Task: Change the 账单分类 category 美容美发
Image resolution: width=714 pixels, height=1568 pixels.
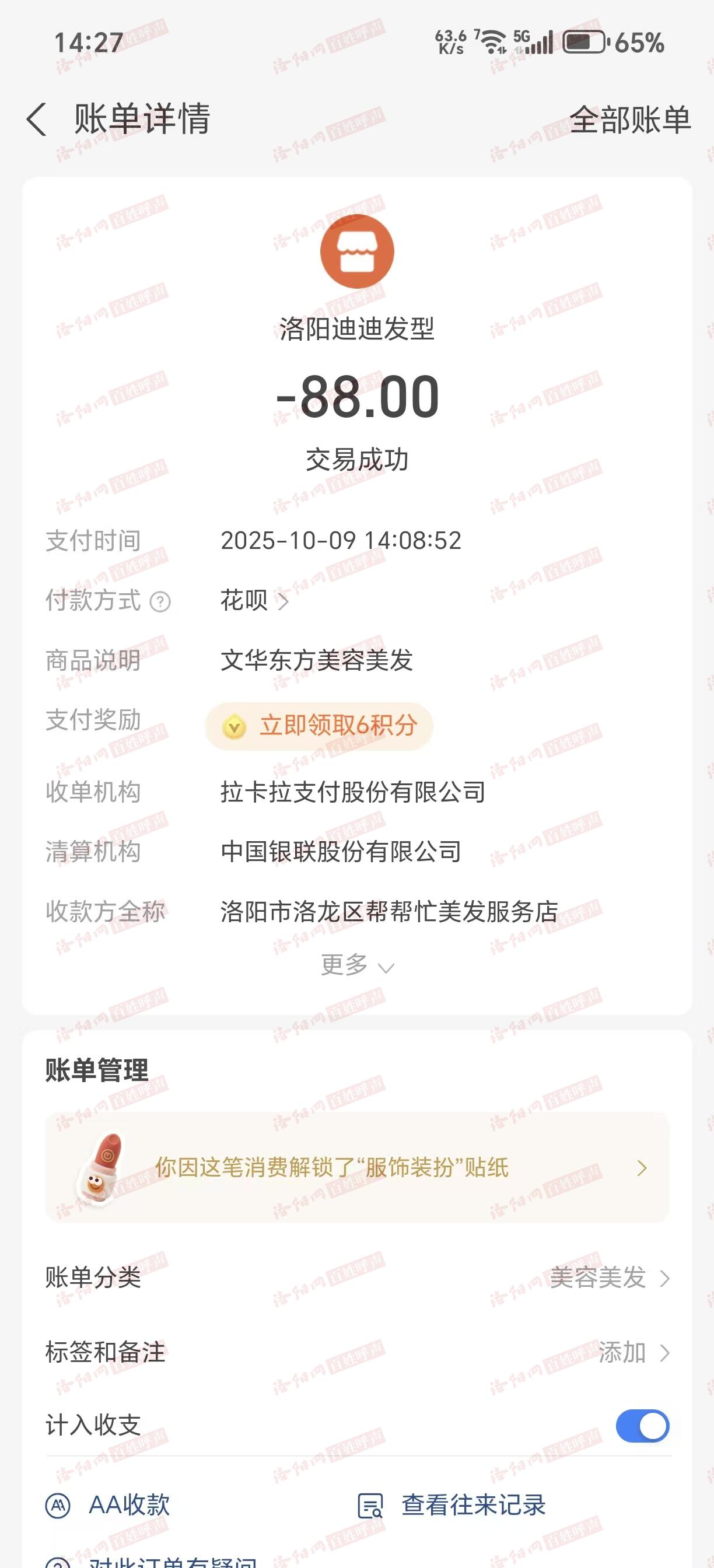Action: click(x=608, y=1277)
